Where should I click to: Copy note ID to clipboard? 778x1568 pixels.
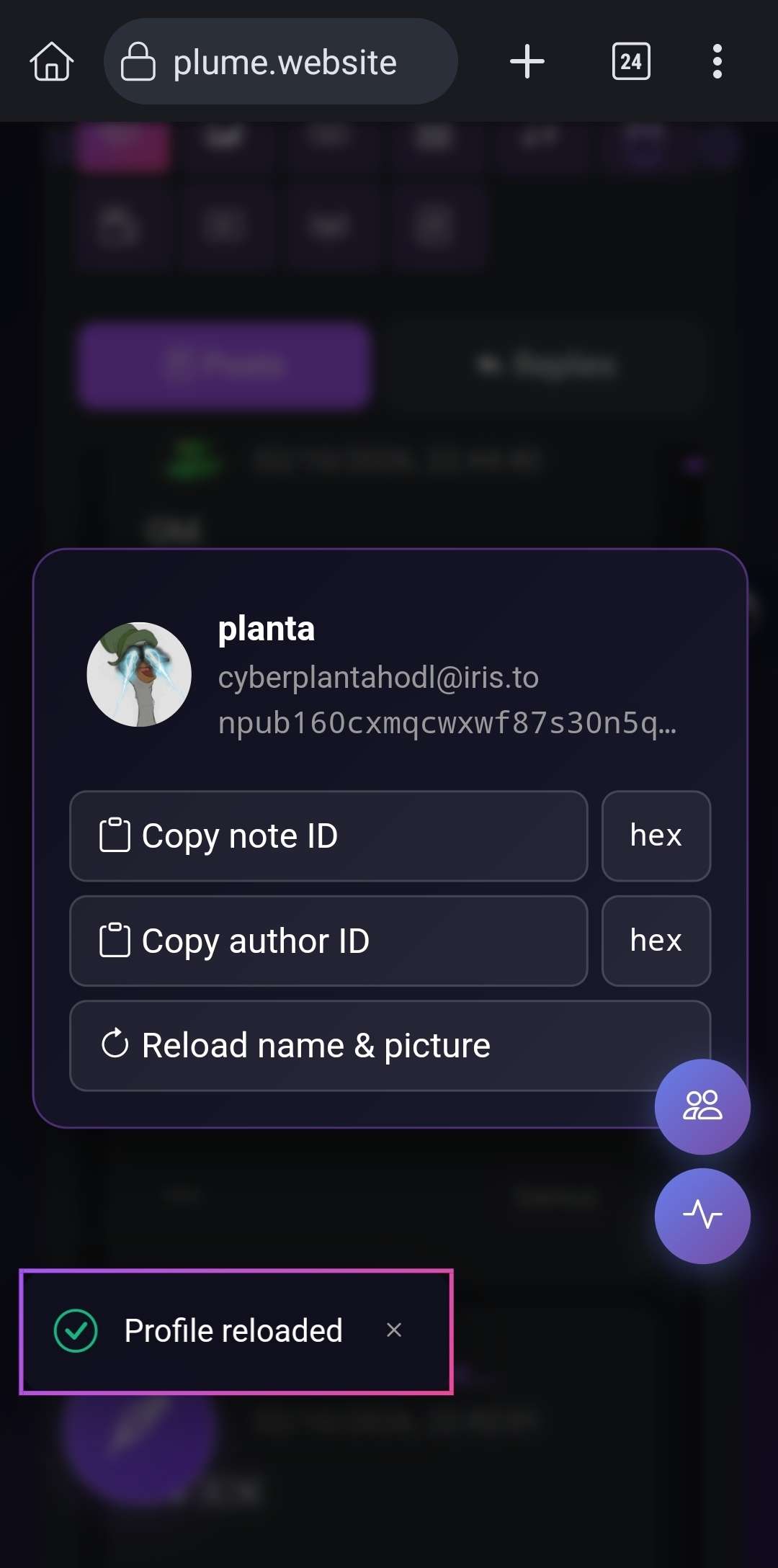(328, 836)
